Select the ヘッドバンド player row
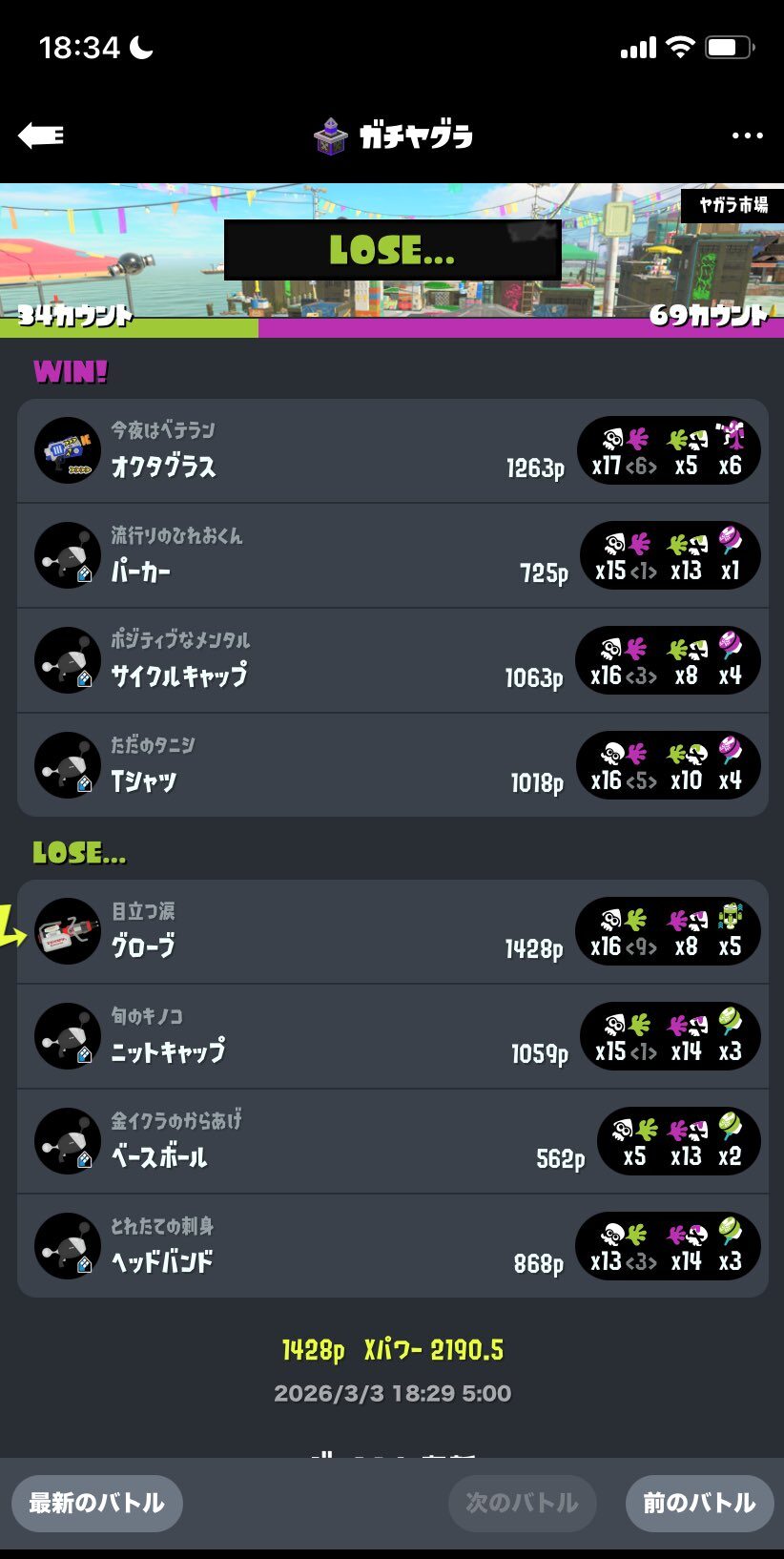 click(x=392, y=1246)
